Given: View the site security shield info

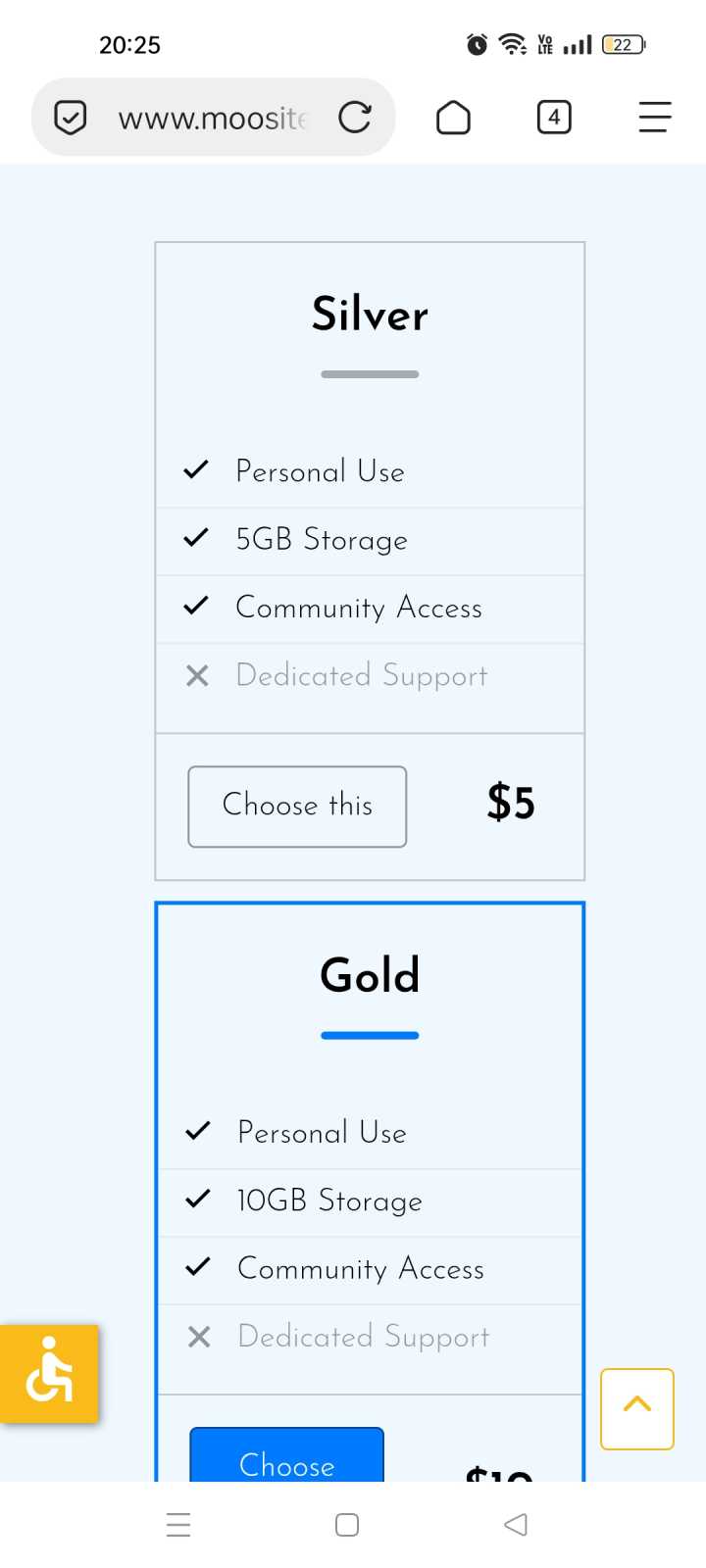Looking at the screenshot, I should point(70,118).
